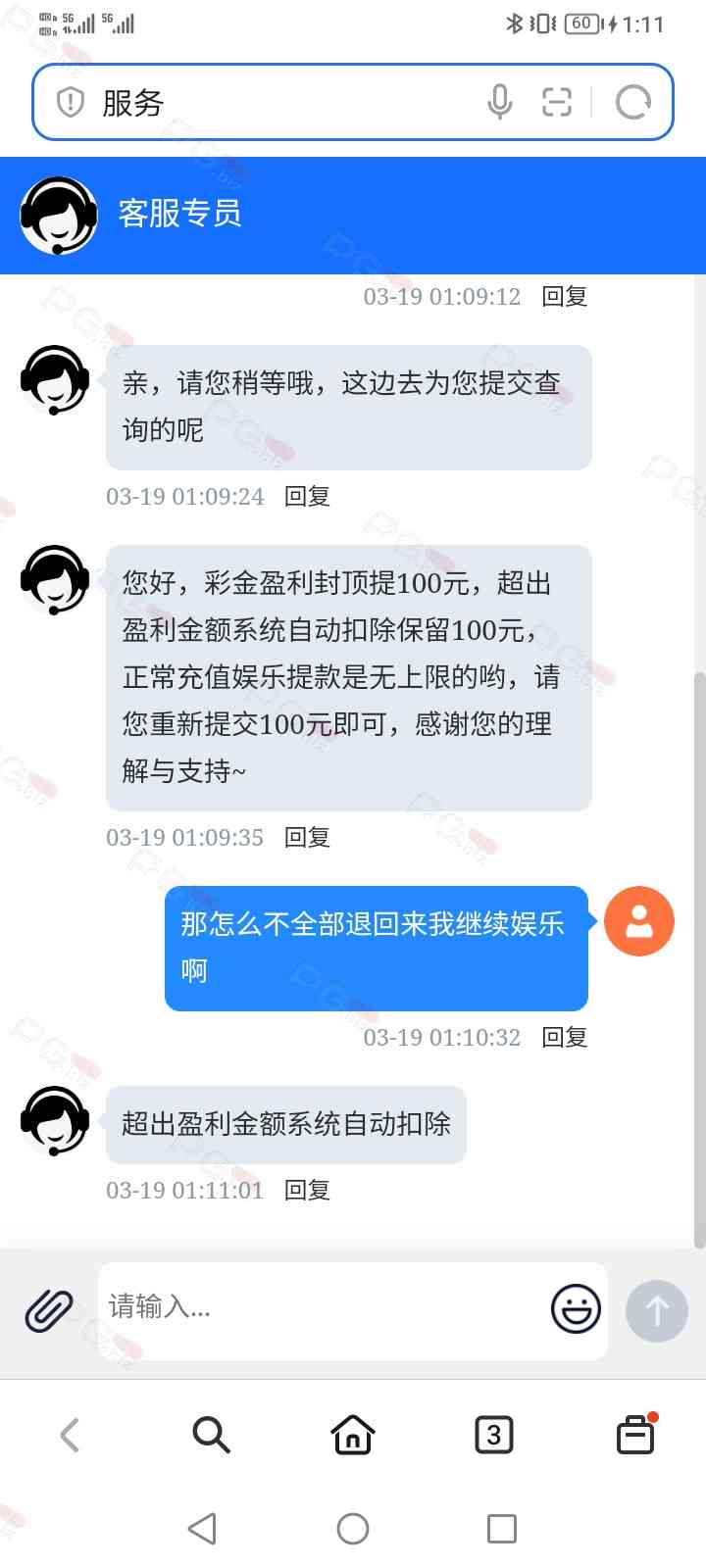This screenshot has width=706, height=1568.
Task: Reply to the 01:09:35 message via 回复
Action: pyautogui.click(x=307, y=838)
